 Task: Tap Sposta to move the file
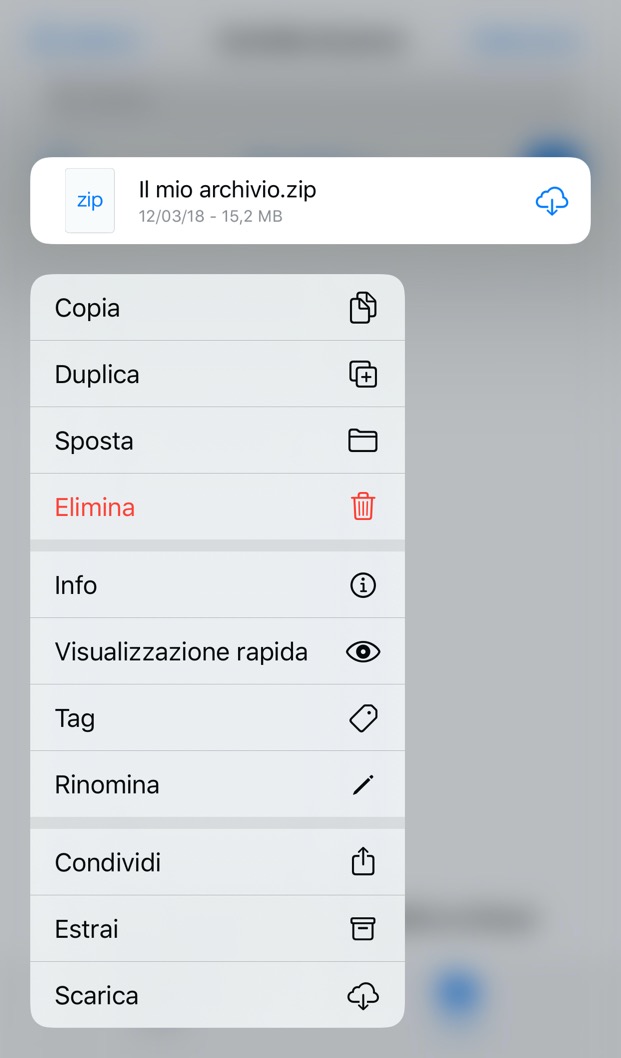(x=217, y=441)
